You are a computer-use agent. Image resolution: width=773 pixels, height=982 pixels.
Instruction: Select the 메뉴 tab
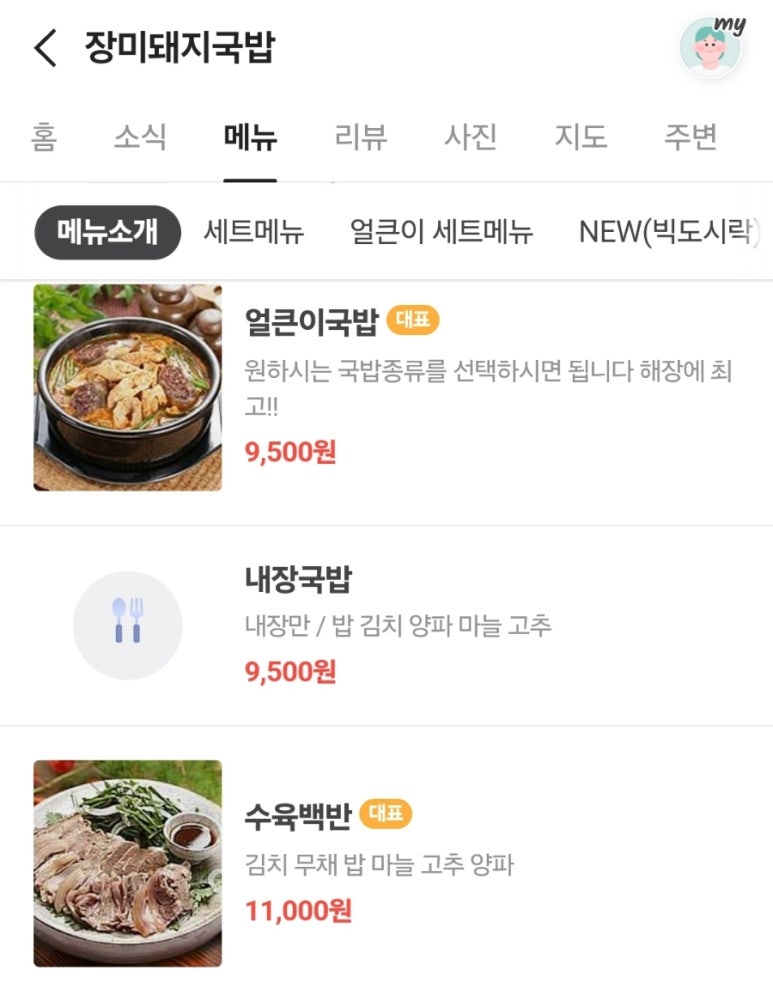(250, 137)
